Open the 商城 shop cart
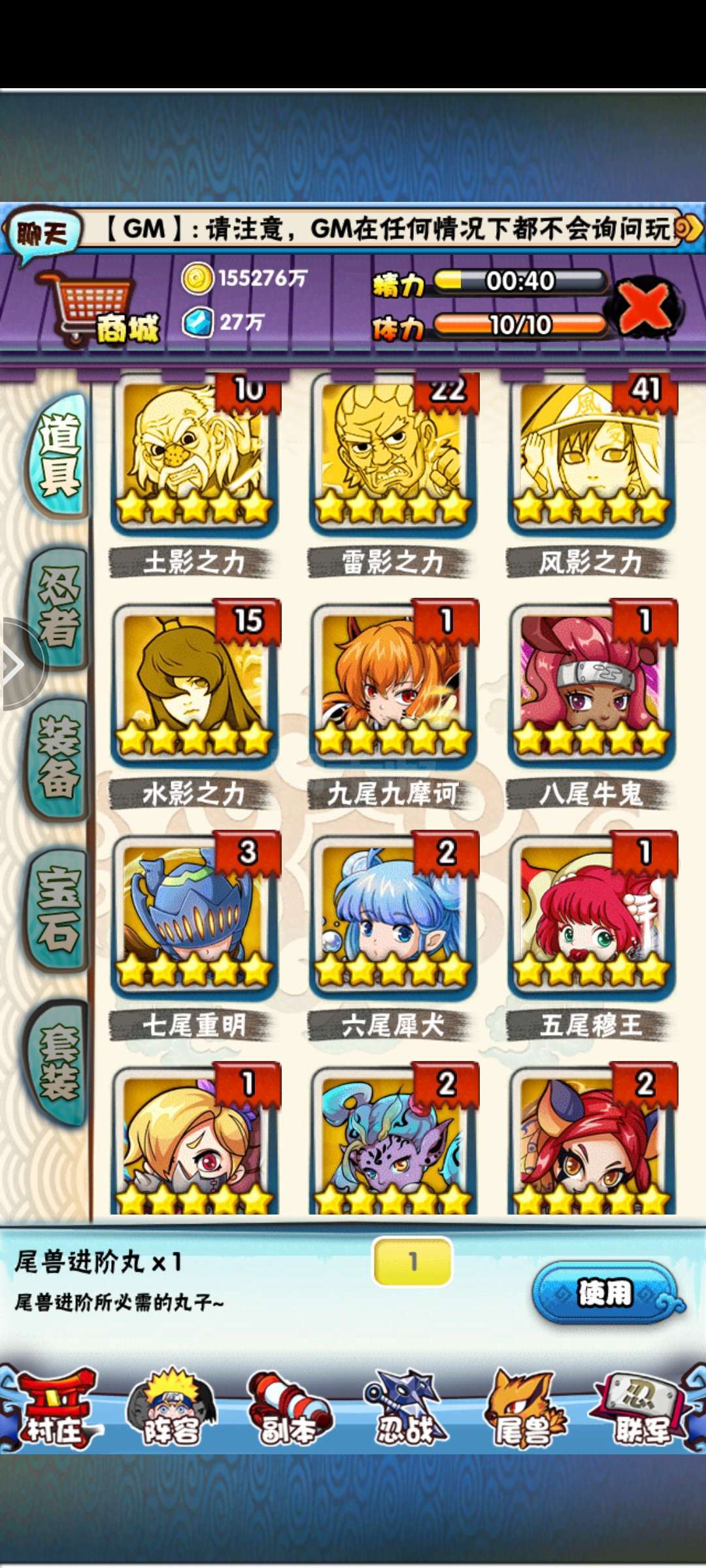The height and width of the screenshot is (1568, 706). [98, 308]
